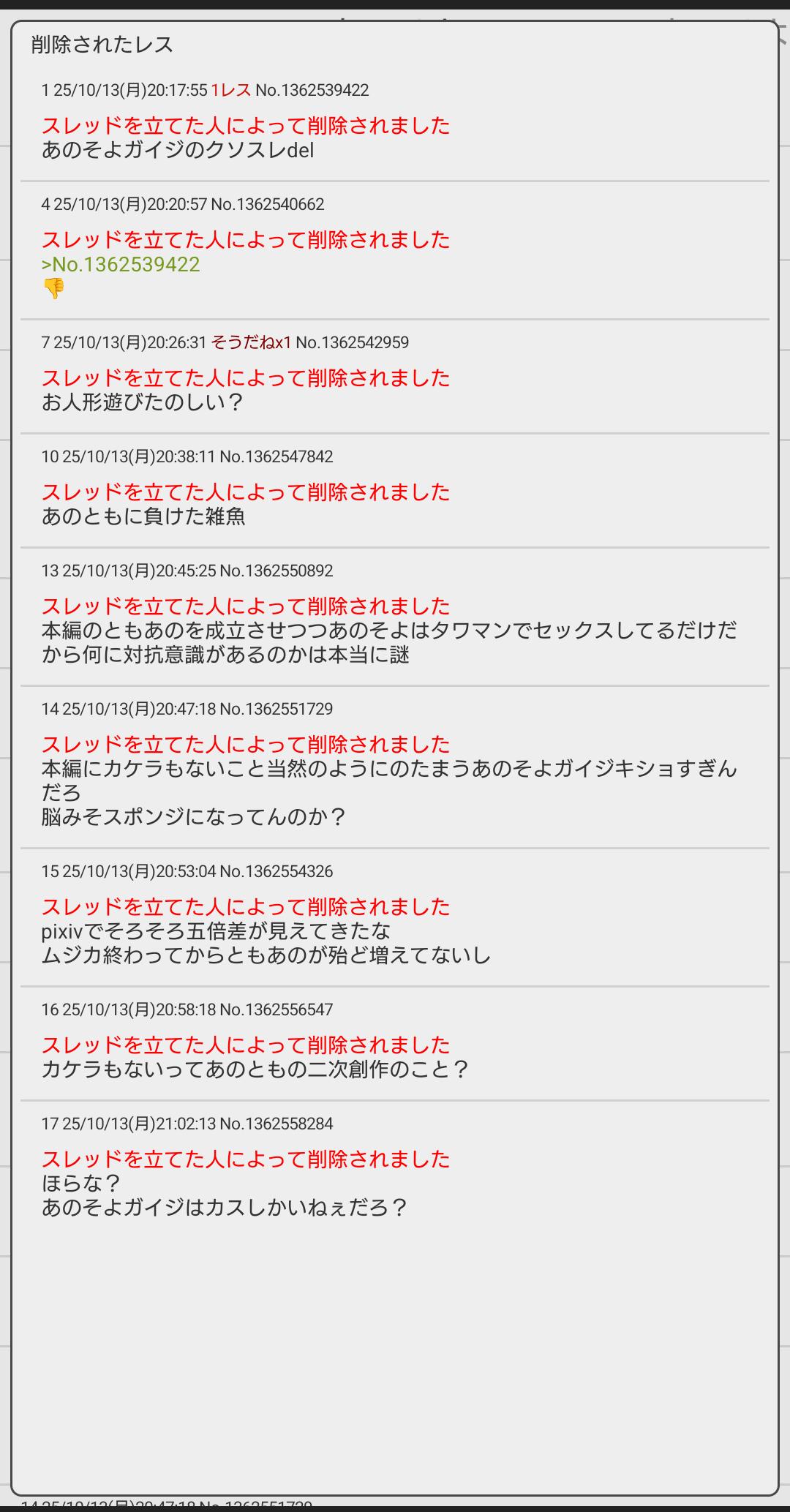Open the quoted link >No.1362539422
Screen dimensions: 790x1512
[x=121, y=265]
